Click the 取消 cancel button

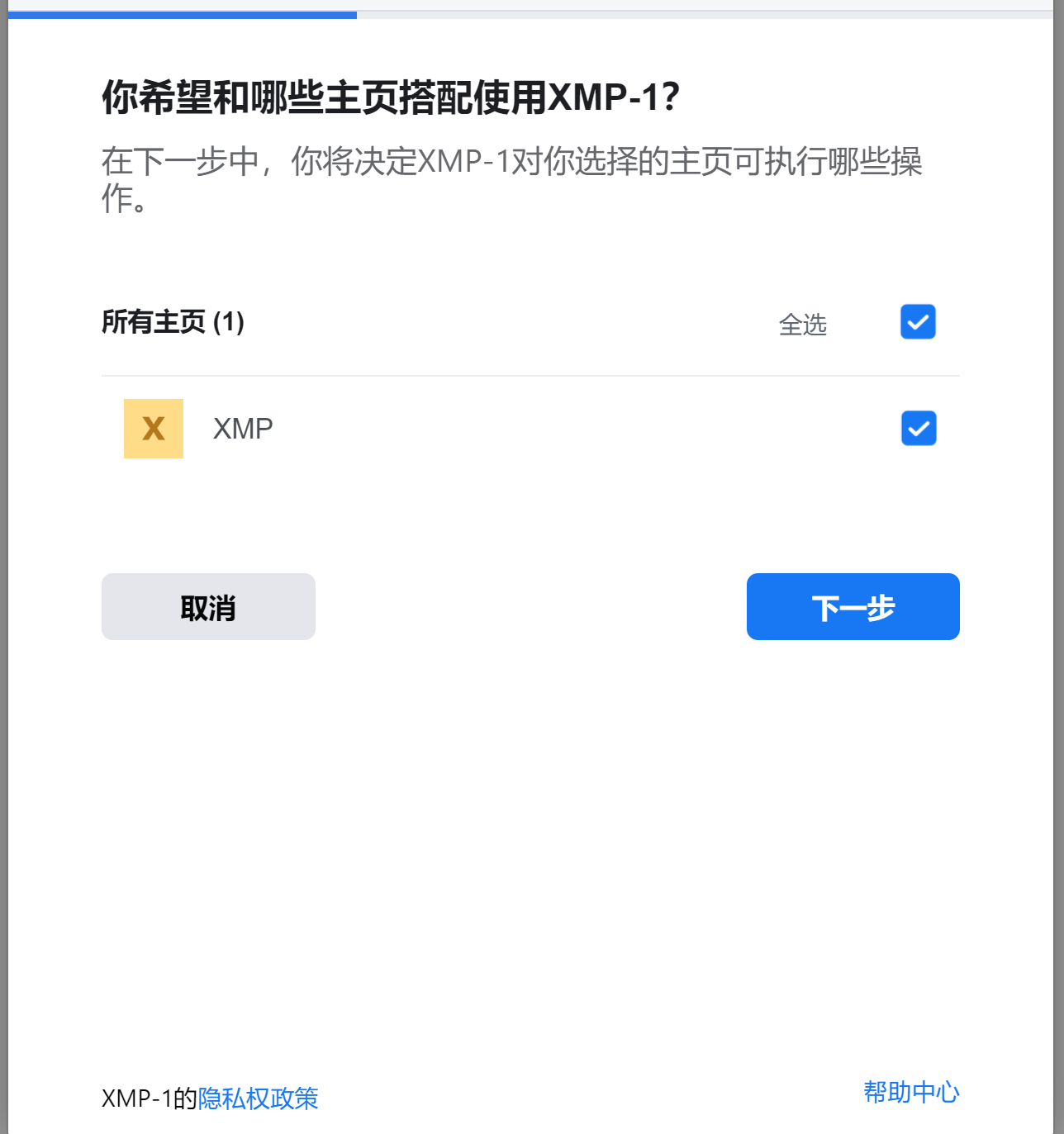coord(207,606)
